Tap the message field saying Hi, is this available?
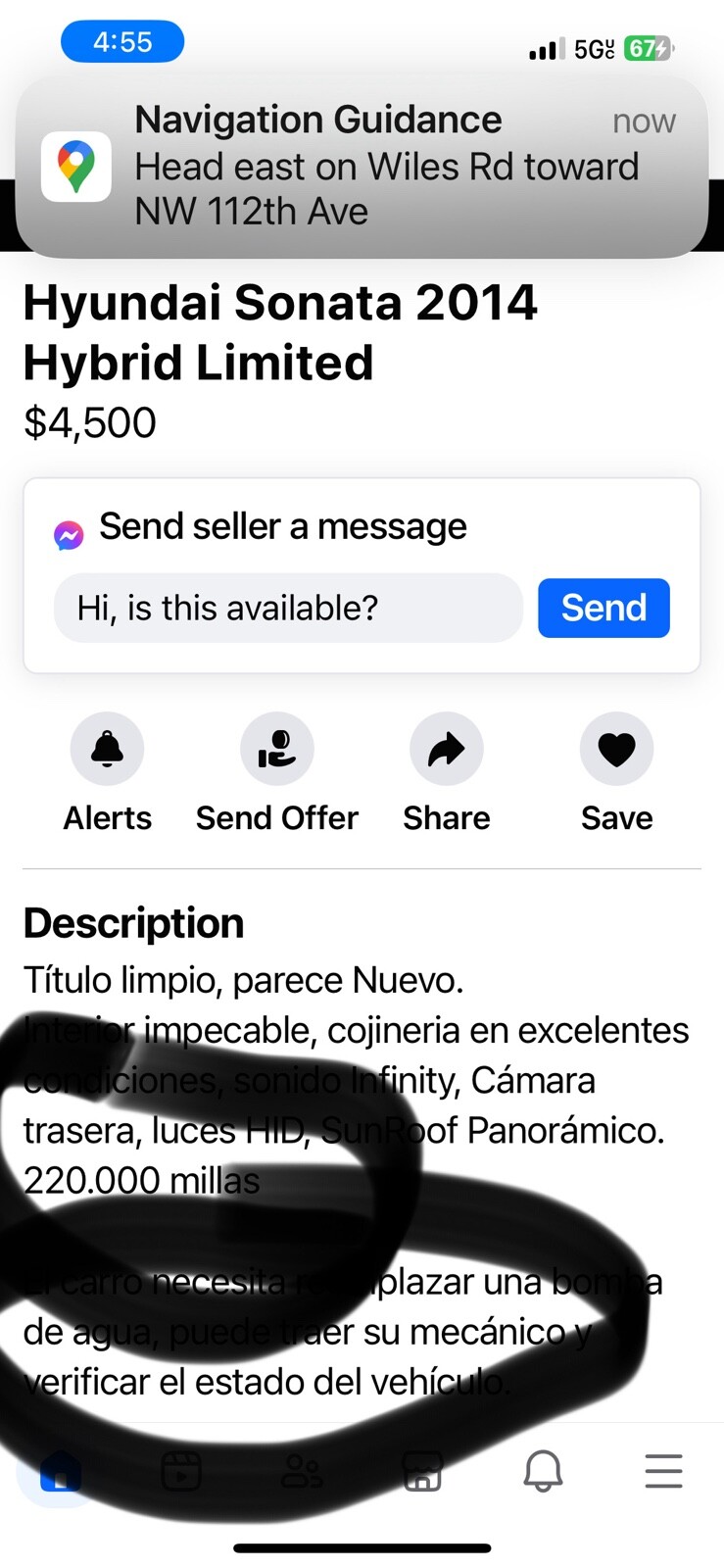 click(288, 609)
